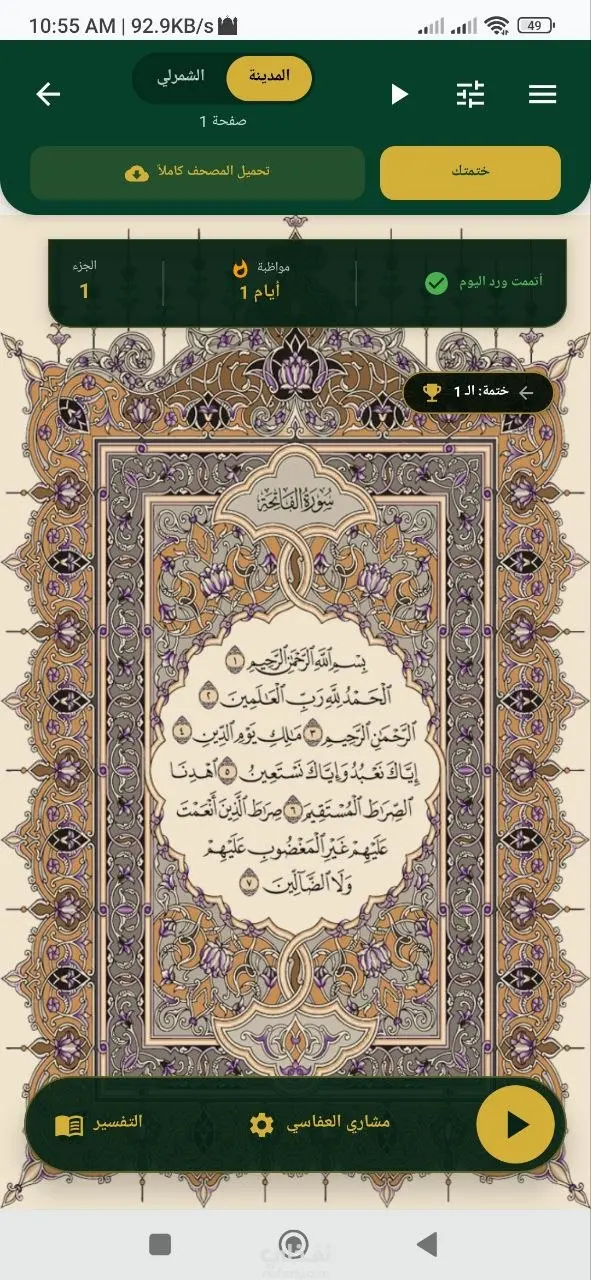Open the التفسير tafsir
Image resolution: width=591 pixels, height=1280 pixels.
pos(99,1124)
